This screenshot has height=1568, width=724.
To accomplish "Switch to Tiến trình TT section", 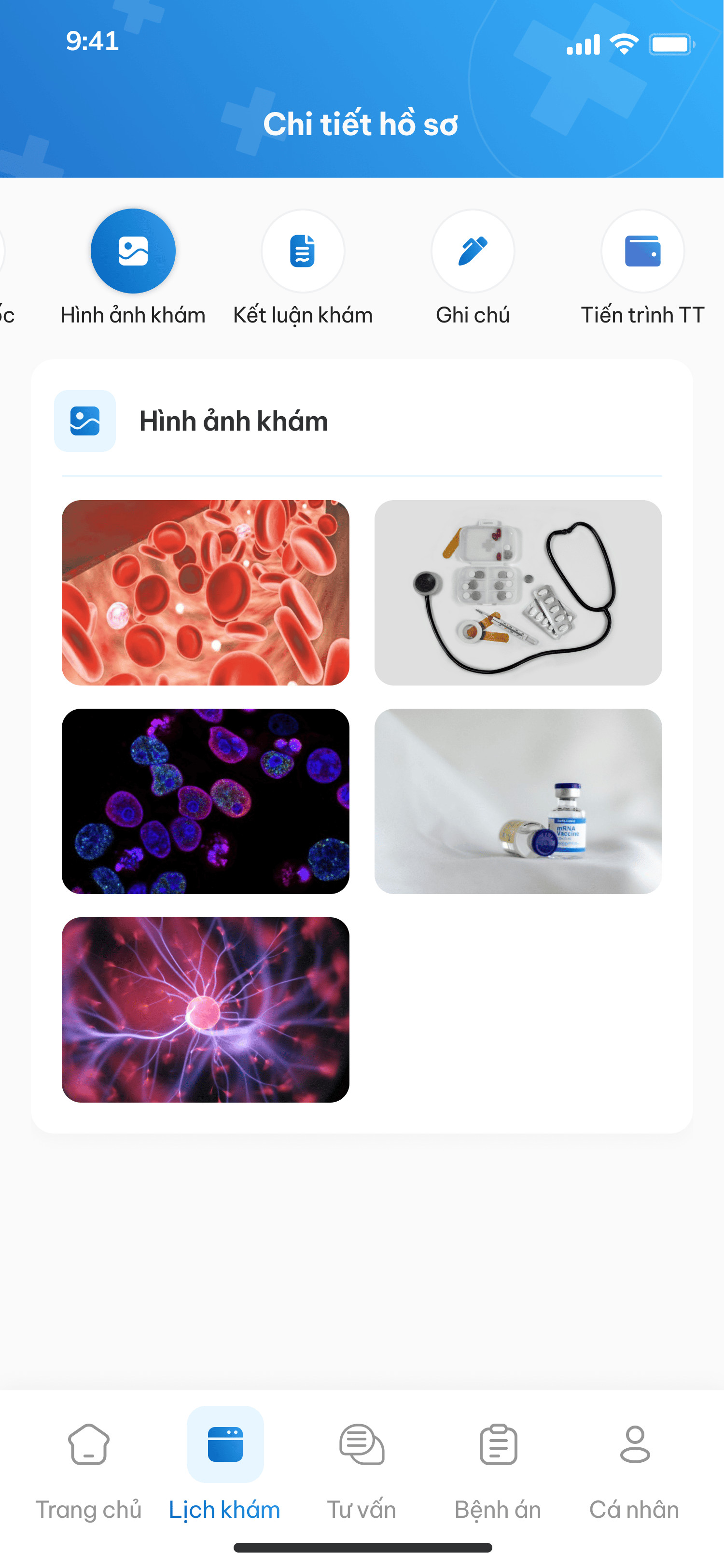I will (642, 251).
